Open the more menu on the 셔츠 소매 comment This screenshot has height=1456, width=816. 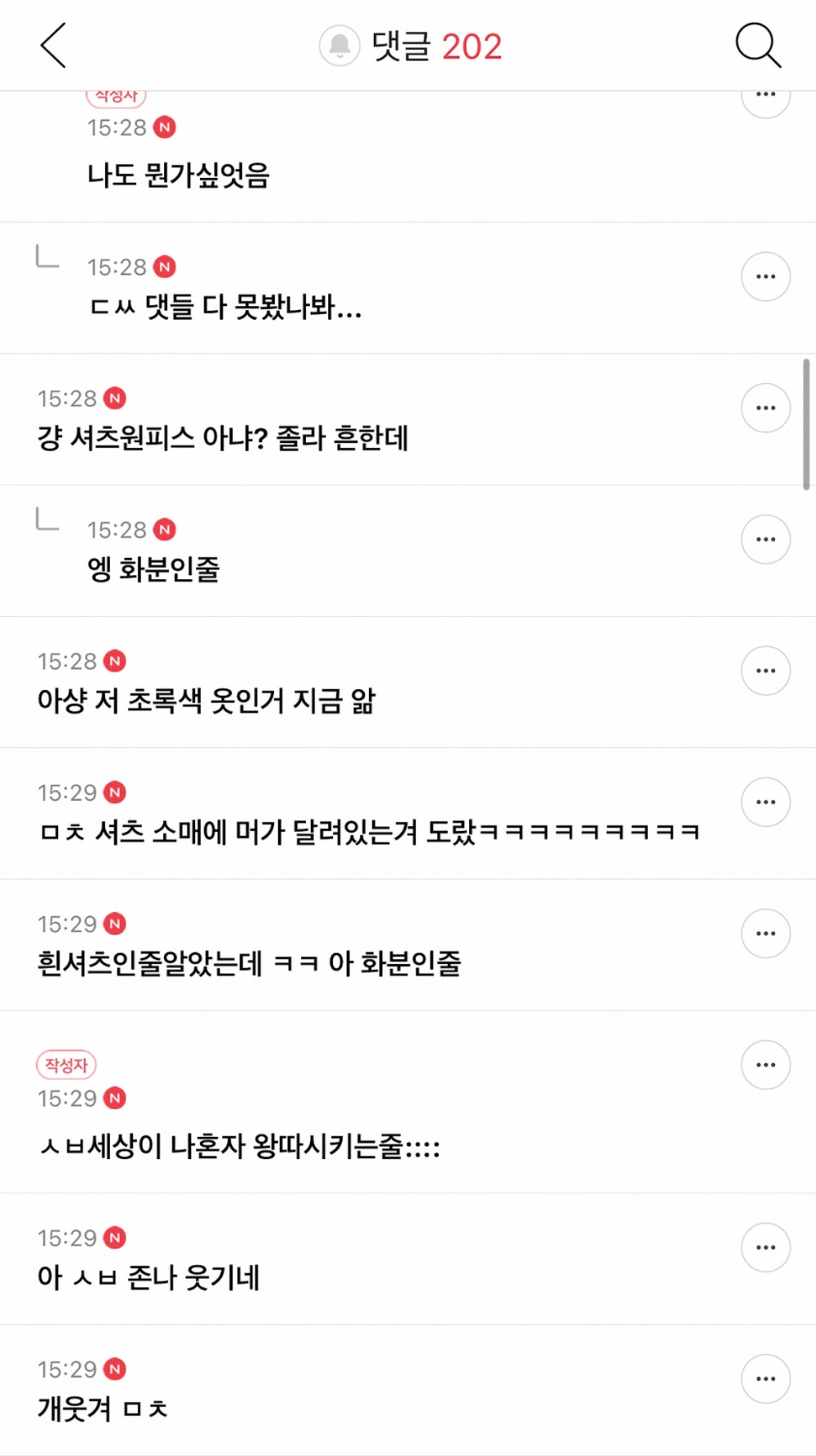[765, 802]
